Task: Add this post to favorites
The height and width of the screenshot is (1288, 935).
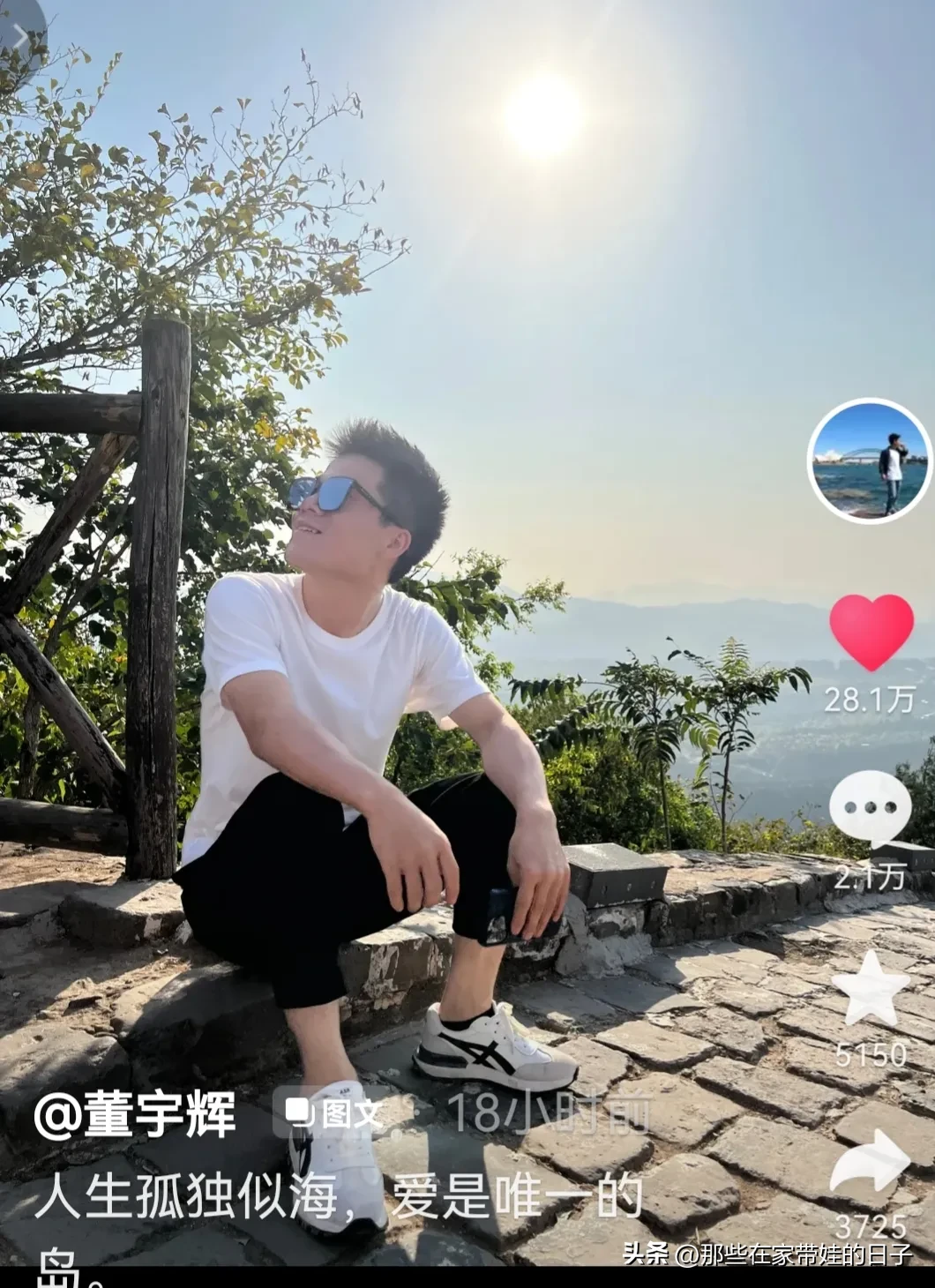Action: coord(871,990)
